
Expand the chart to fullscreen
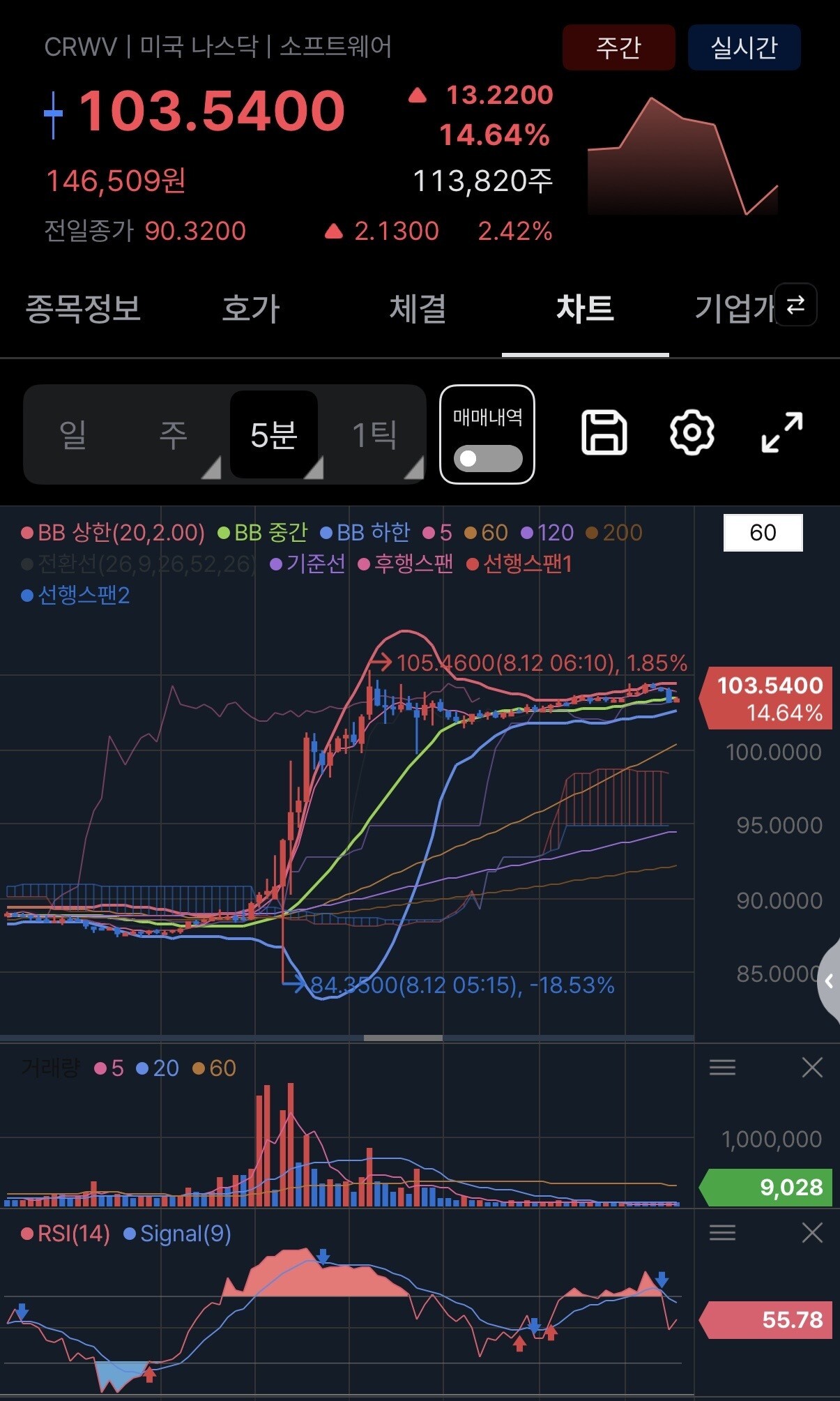click(781, 433)
